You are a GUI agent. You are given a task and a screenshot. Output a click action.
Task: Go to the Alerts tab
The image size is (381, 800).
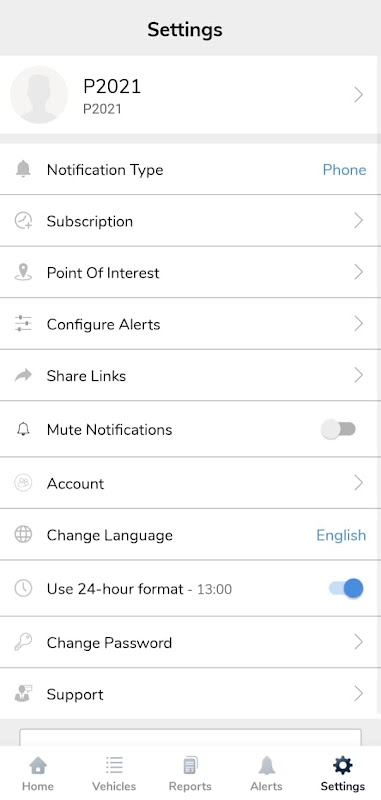[x=266, y=773]
